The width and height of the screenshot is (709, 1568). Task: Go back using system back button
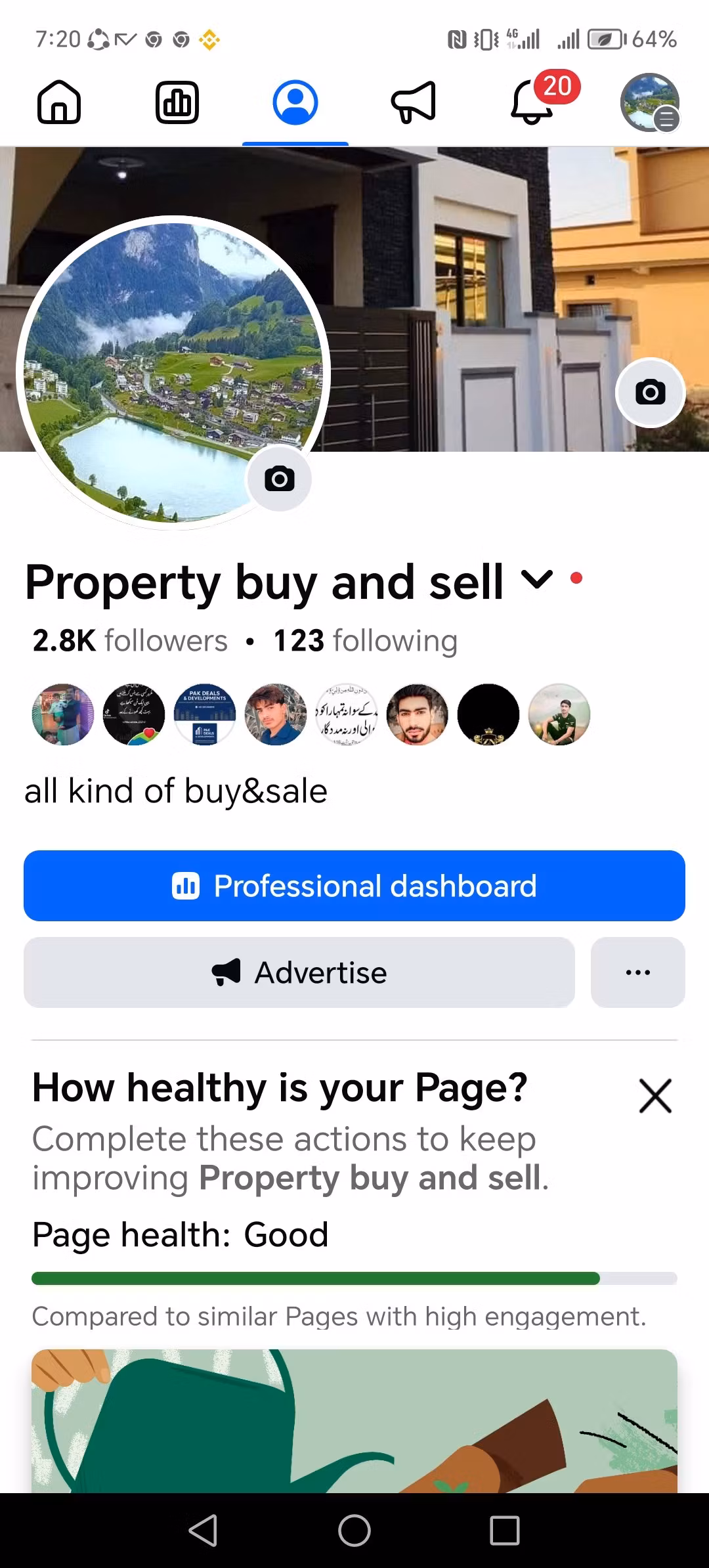203,1531
